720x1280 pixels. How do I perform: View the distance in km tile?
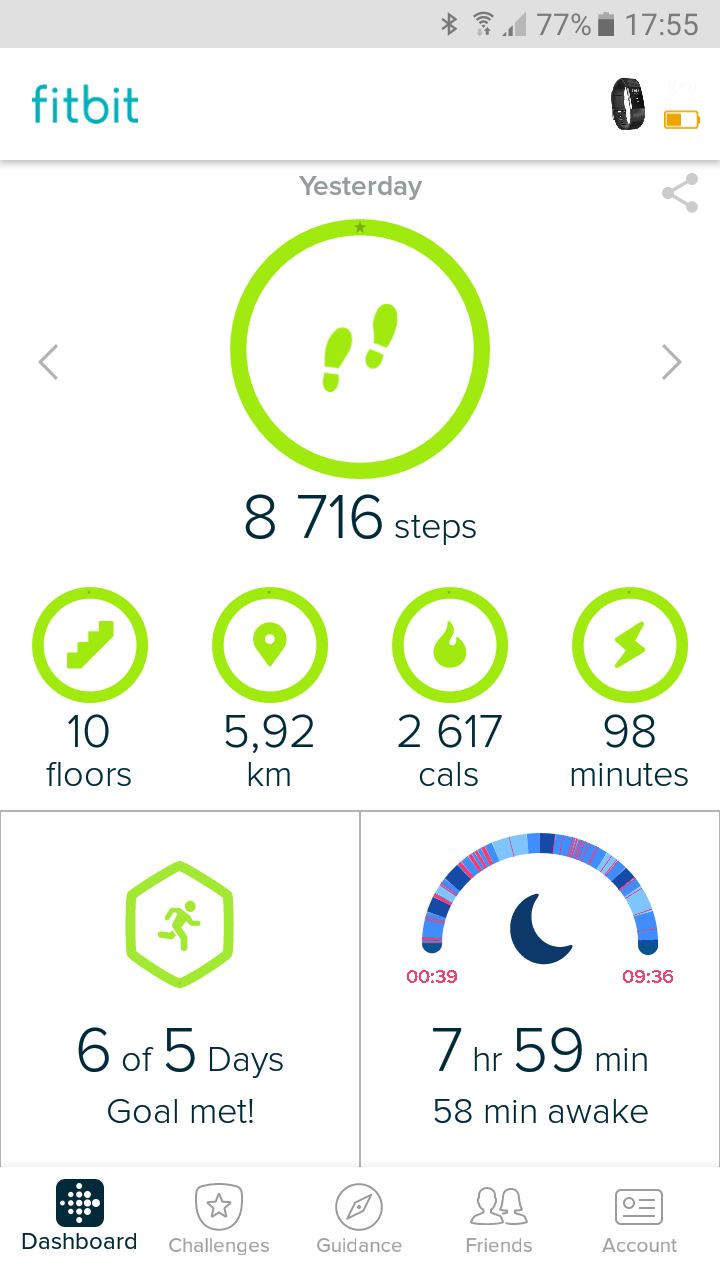point(270,690)
